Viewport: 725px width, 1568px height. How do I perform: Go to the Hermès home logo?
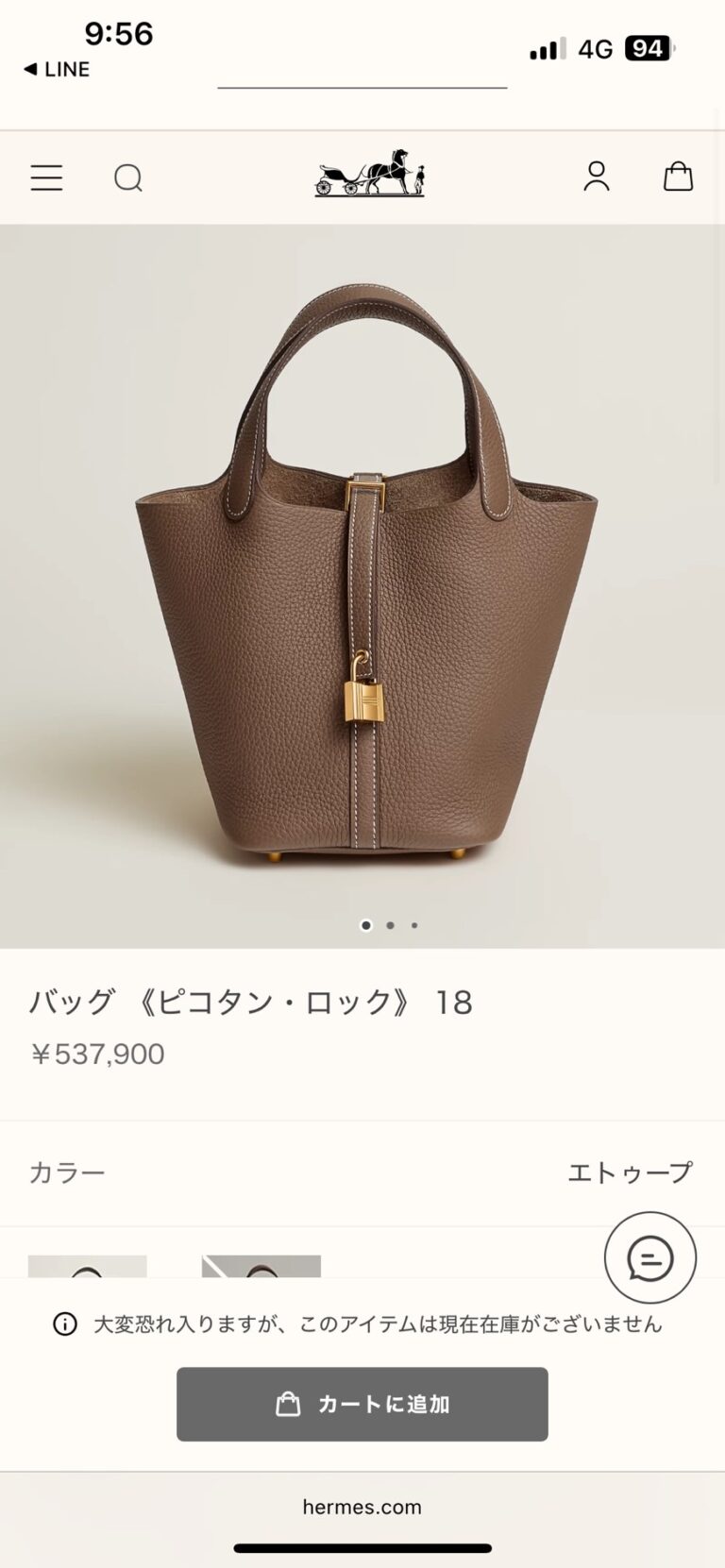tap(369, 174)
